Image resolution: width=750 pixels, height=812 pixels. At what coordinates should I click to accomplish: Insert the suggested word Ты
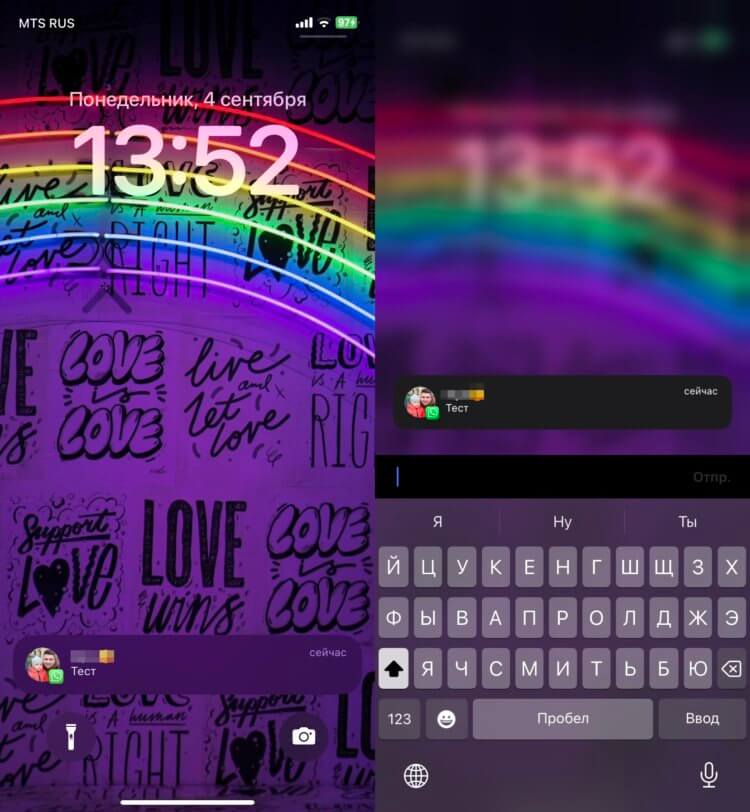tap(687, 522)
